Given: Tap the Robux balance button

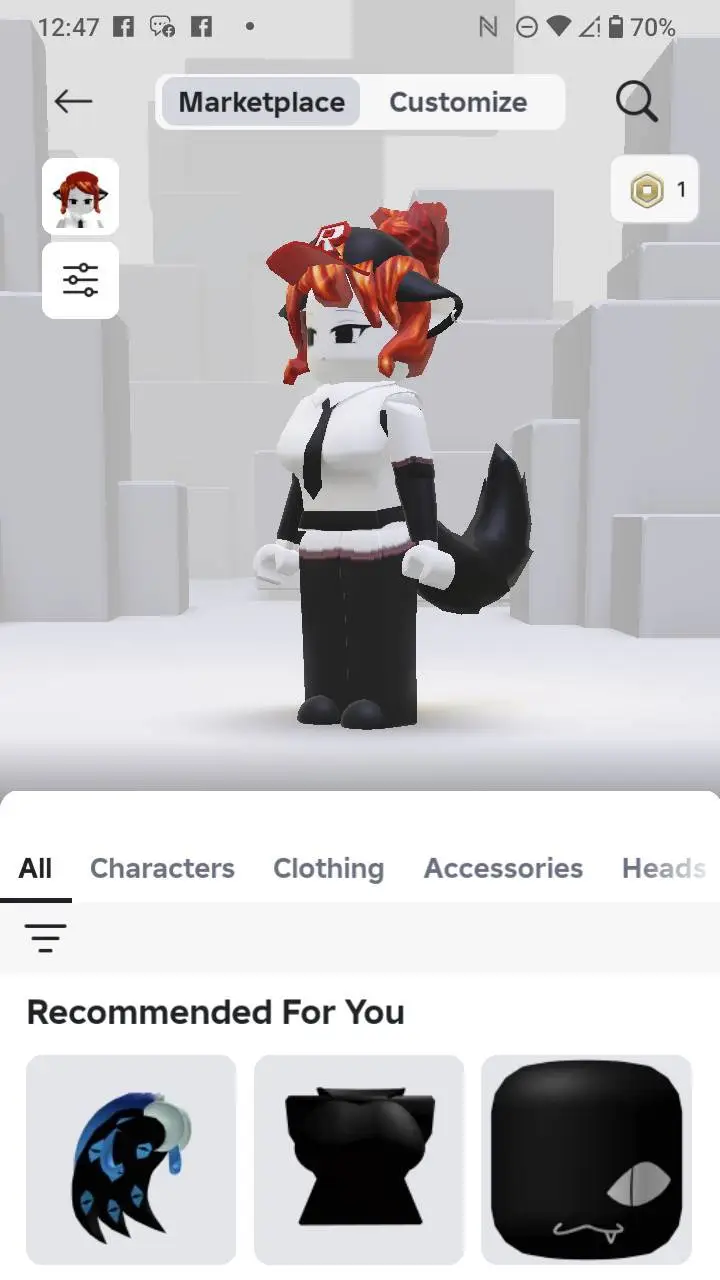Looking at the screenshot, I should (x=654, y=189).
